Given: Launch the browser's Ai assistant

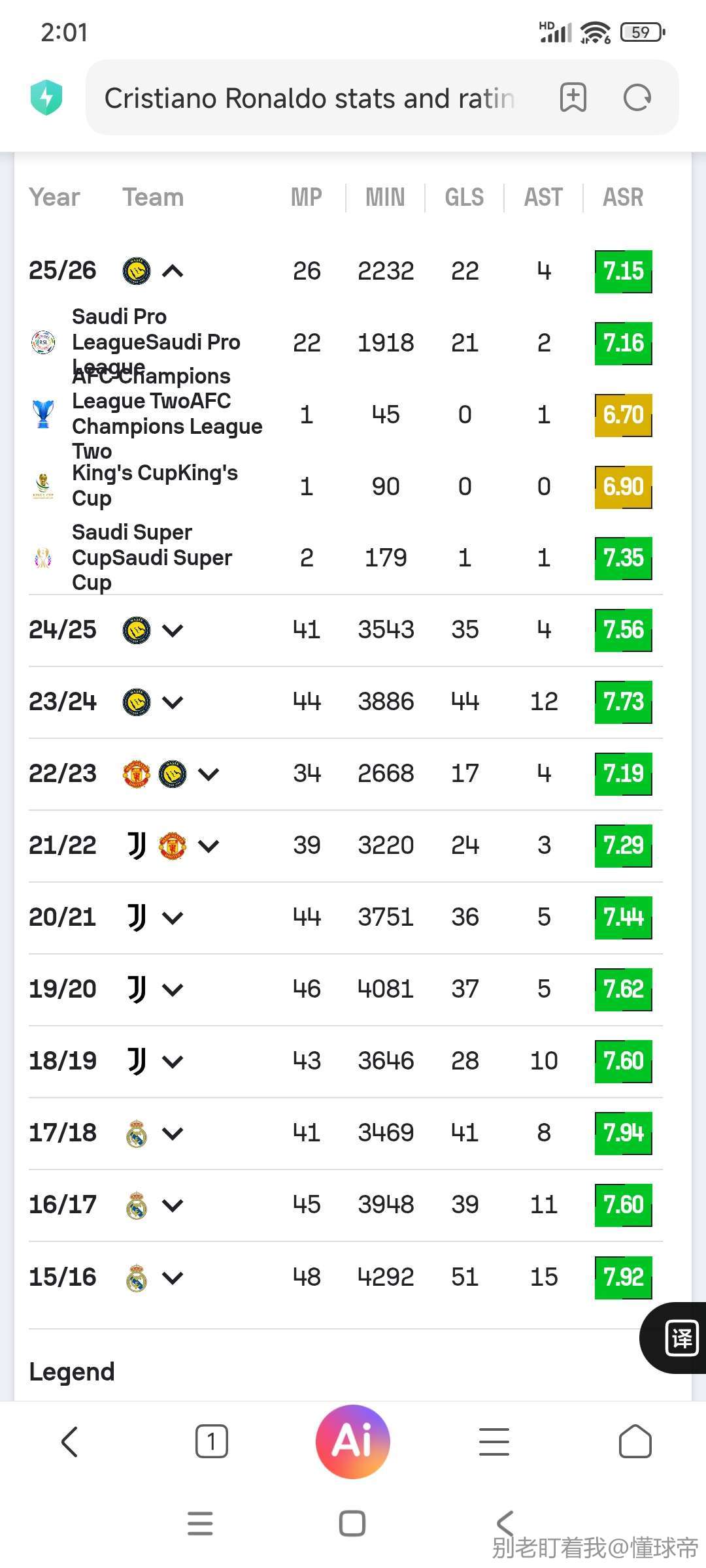Looking at the screenshot, I should (353, 1441).
